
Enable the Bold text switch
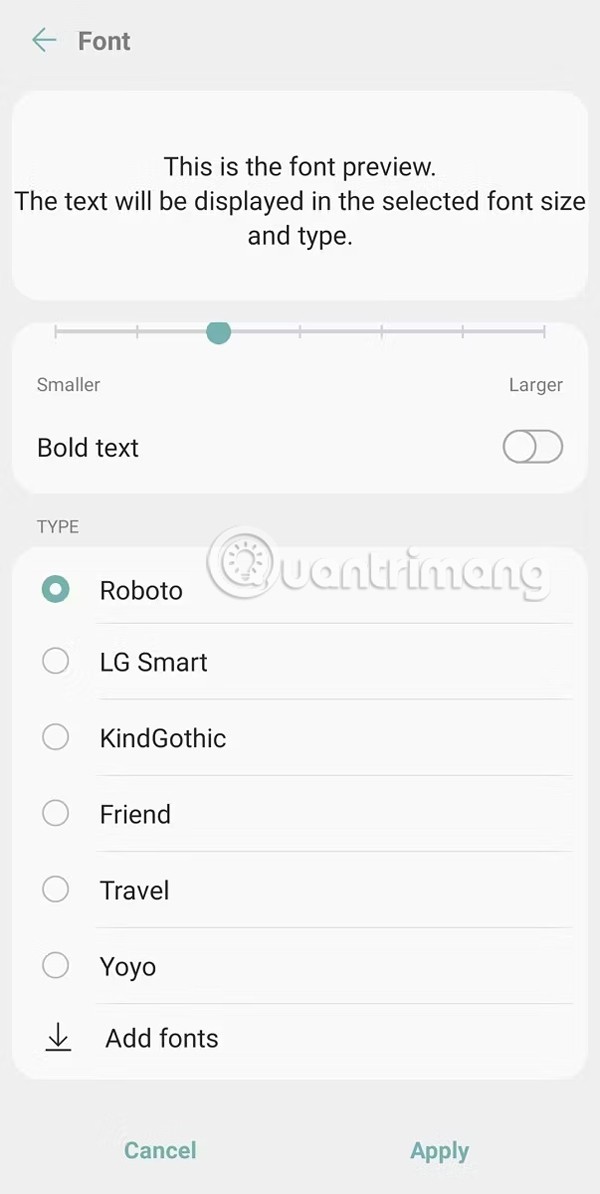point(532,447)
